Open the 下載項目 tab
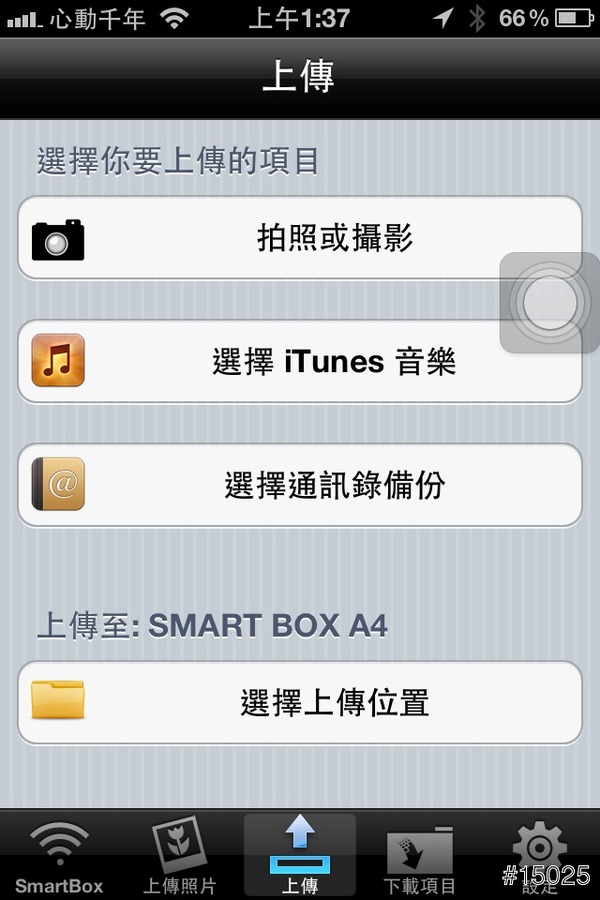600x900 pixels. point(420,855)
